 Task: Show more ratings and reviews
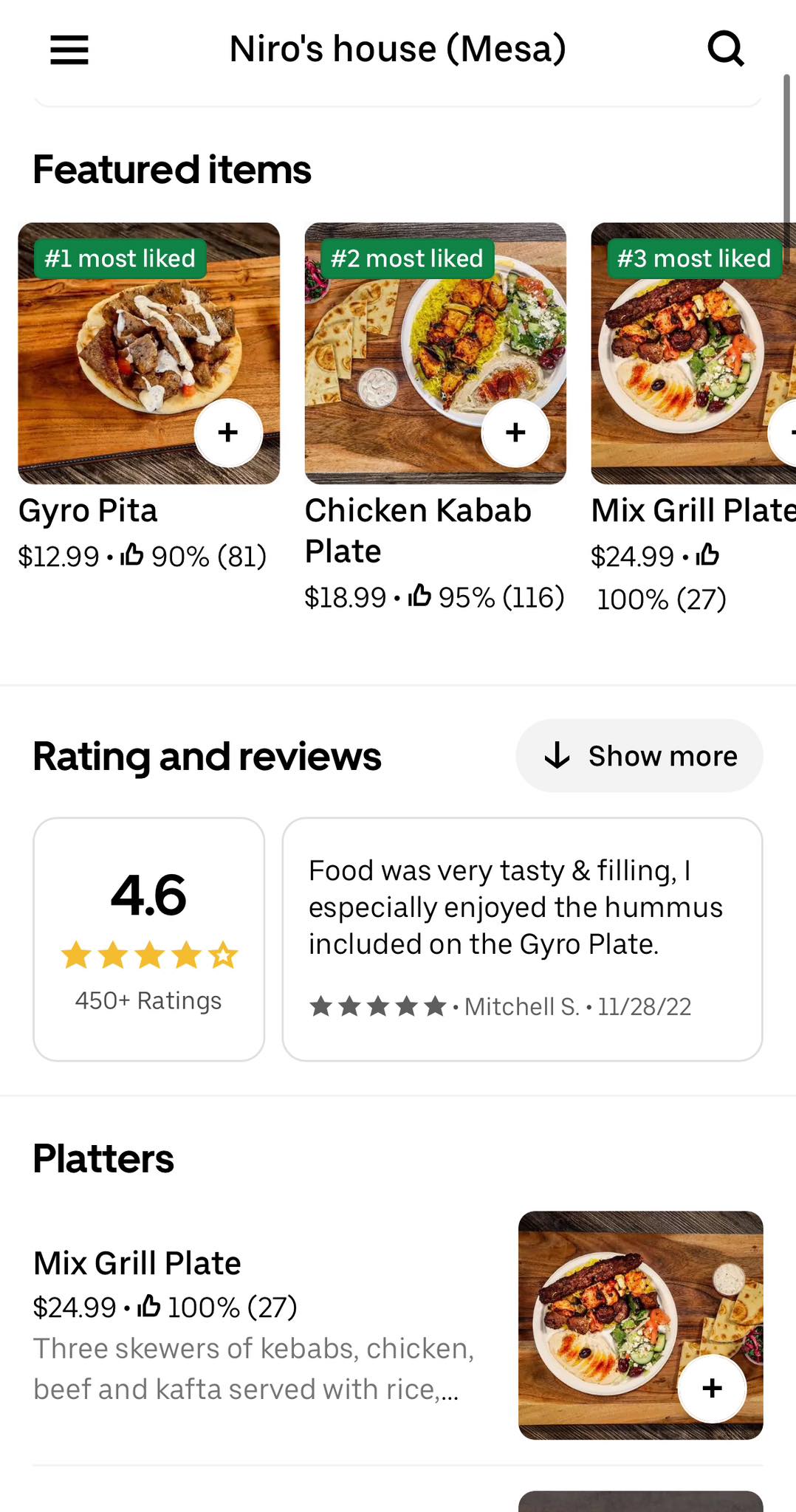coord(639,756)
